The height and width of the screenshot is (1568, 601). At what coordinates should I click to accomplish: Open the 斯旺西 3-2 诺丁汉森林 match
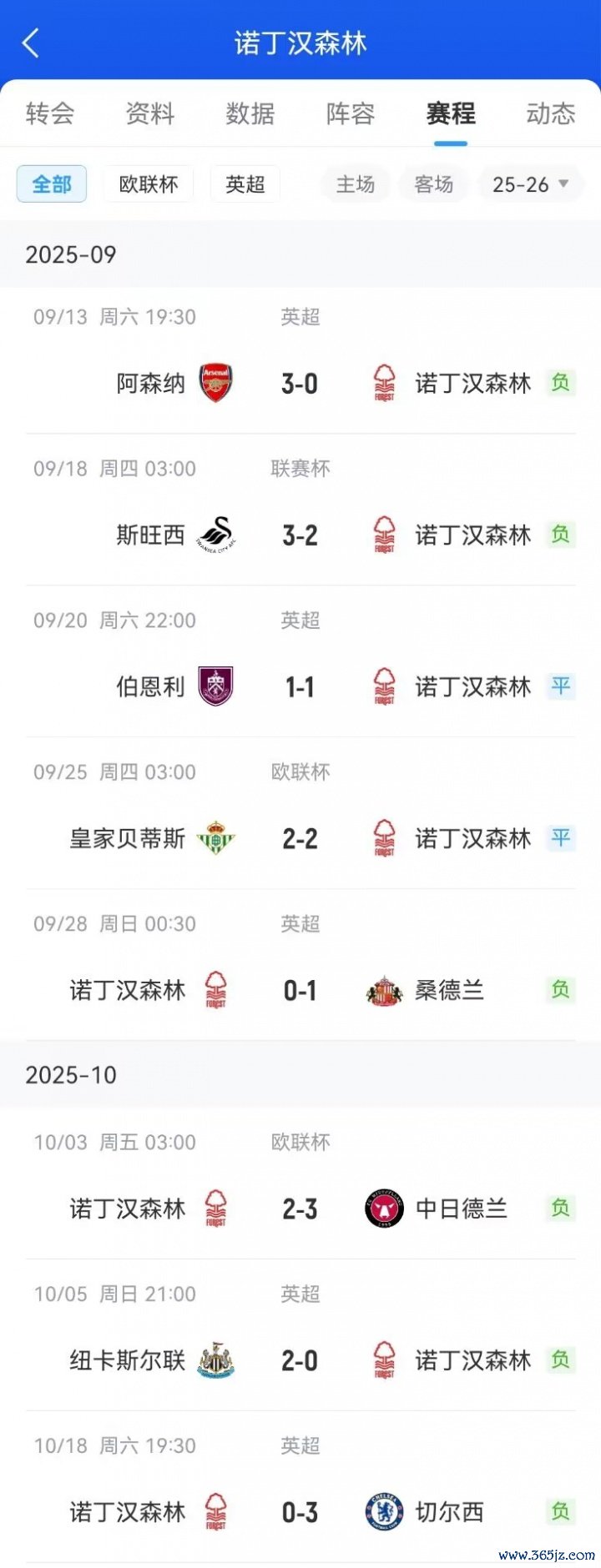pos(300,535)
